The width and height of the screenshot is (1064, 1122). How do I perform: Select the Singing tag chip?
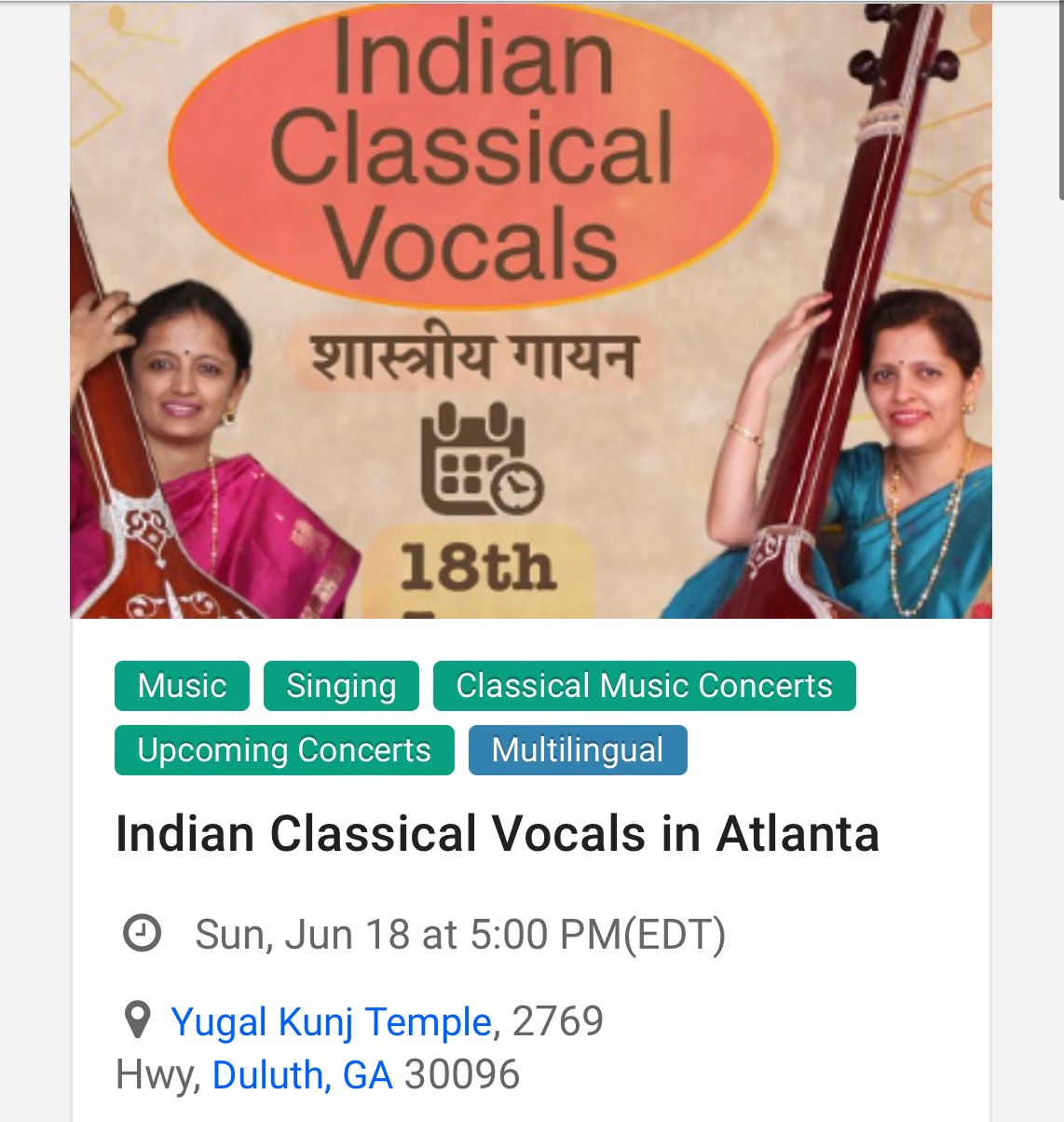click(x=341, y=686)
